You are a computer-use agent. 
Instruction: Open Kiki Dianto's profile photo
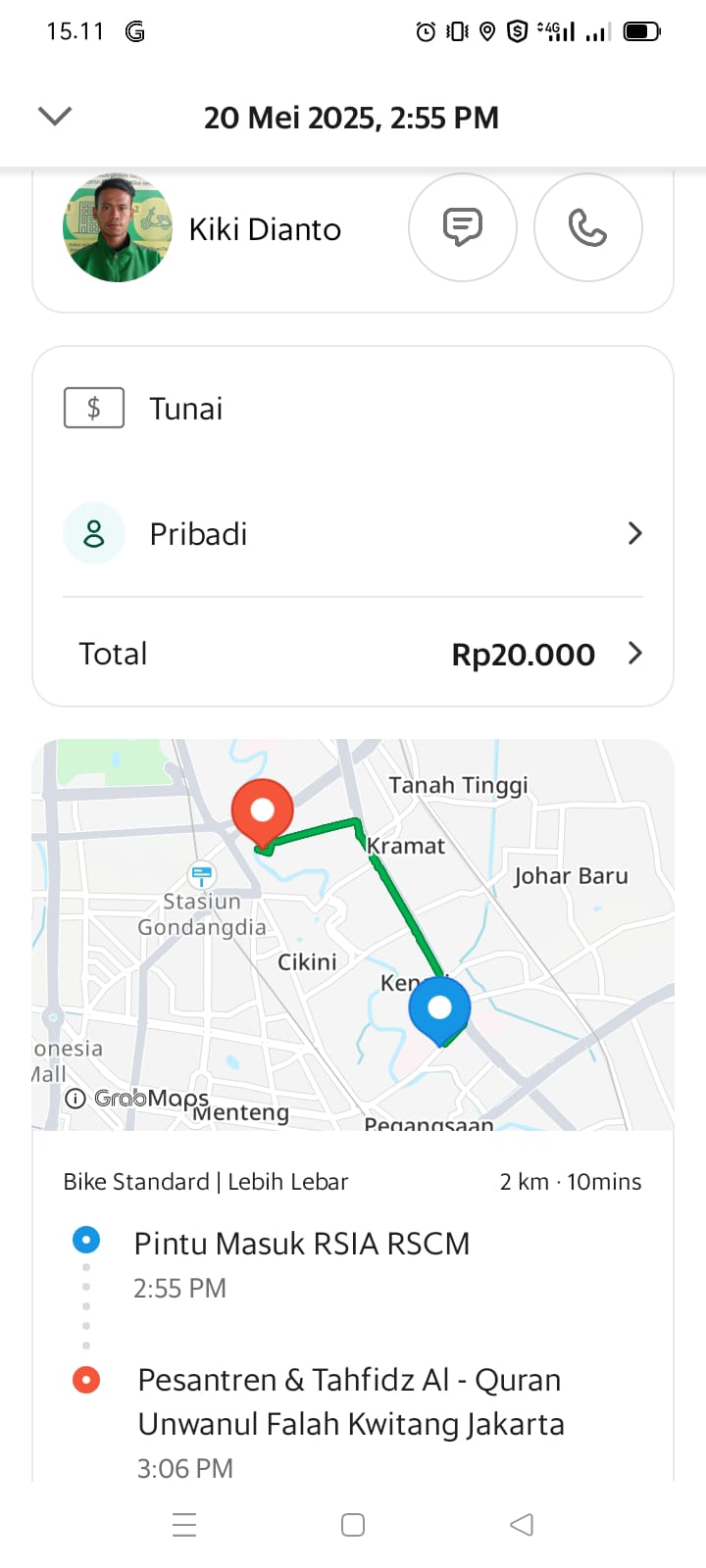117,228
